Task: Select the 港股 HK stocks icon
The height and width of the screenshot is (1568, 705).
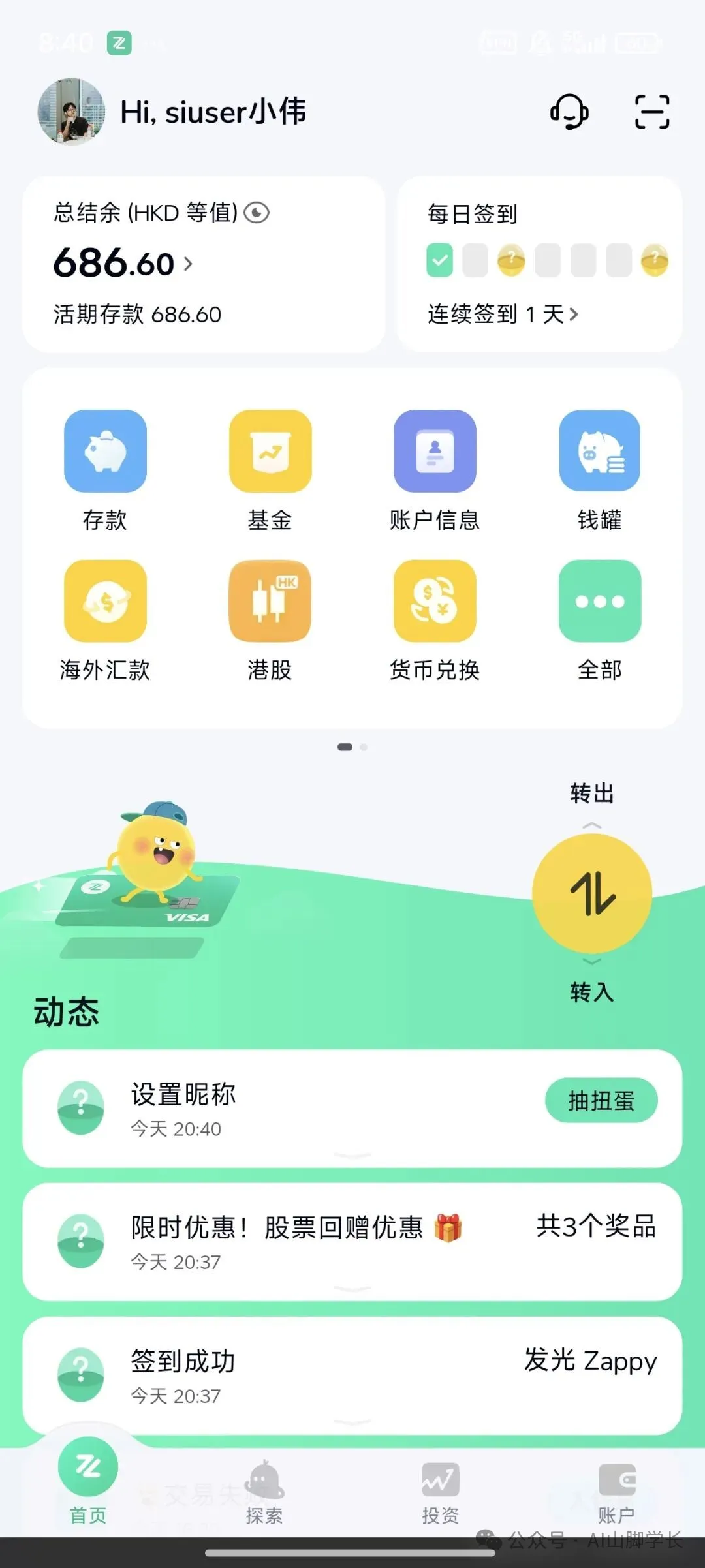Action: tap(270, 600)
